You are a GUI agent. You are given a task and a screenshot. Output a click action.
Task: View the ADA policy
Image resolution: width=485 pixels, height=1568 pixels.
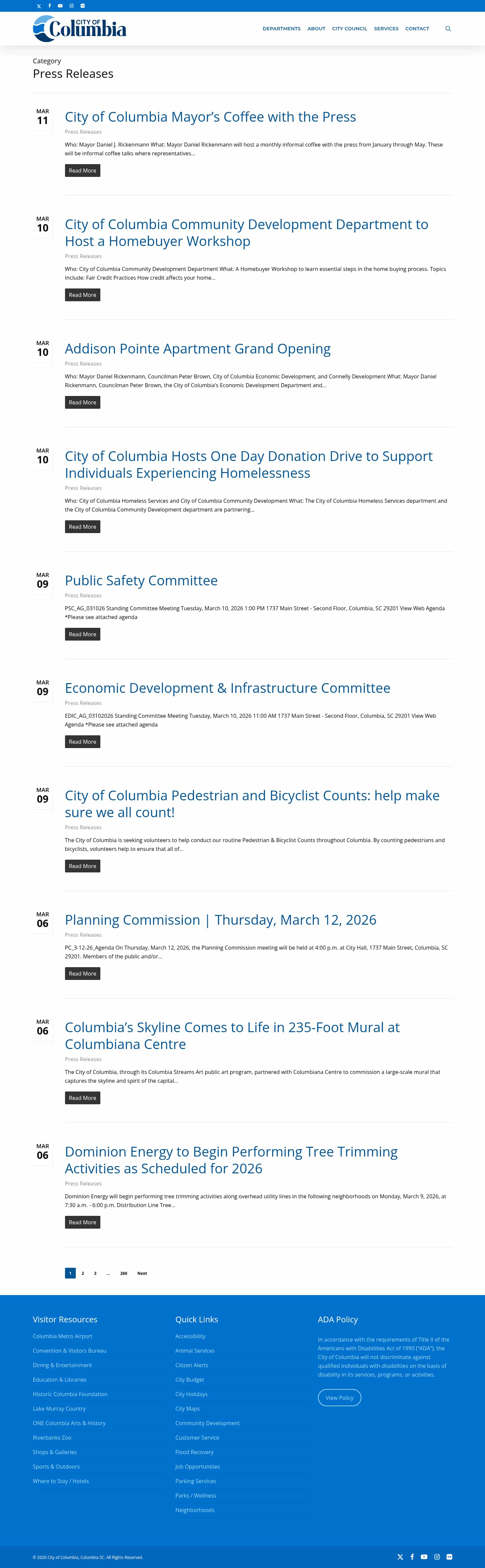click(339, 1397)
